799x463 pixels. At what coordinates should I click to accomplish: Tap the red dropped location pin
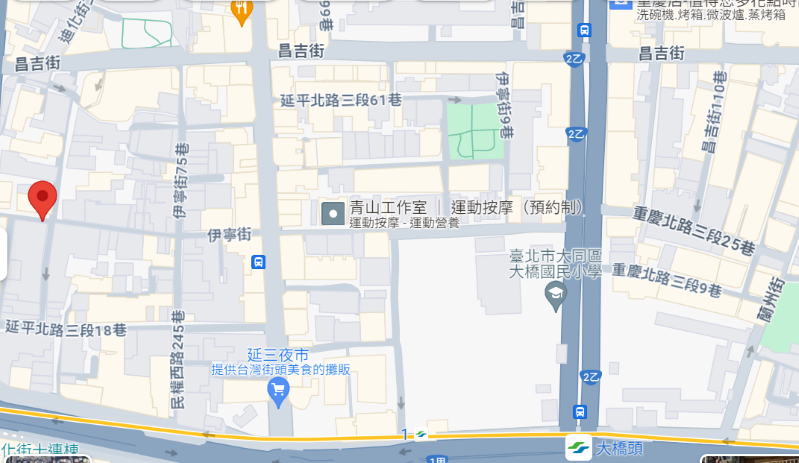pos(42,198)
